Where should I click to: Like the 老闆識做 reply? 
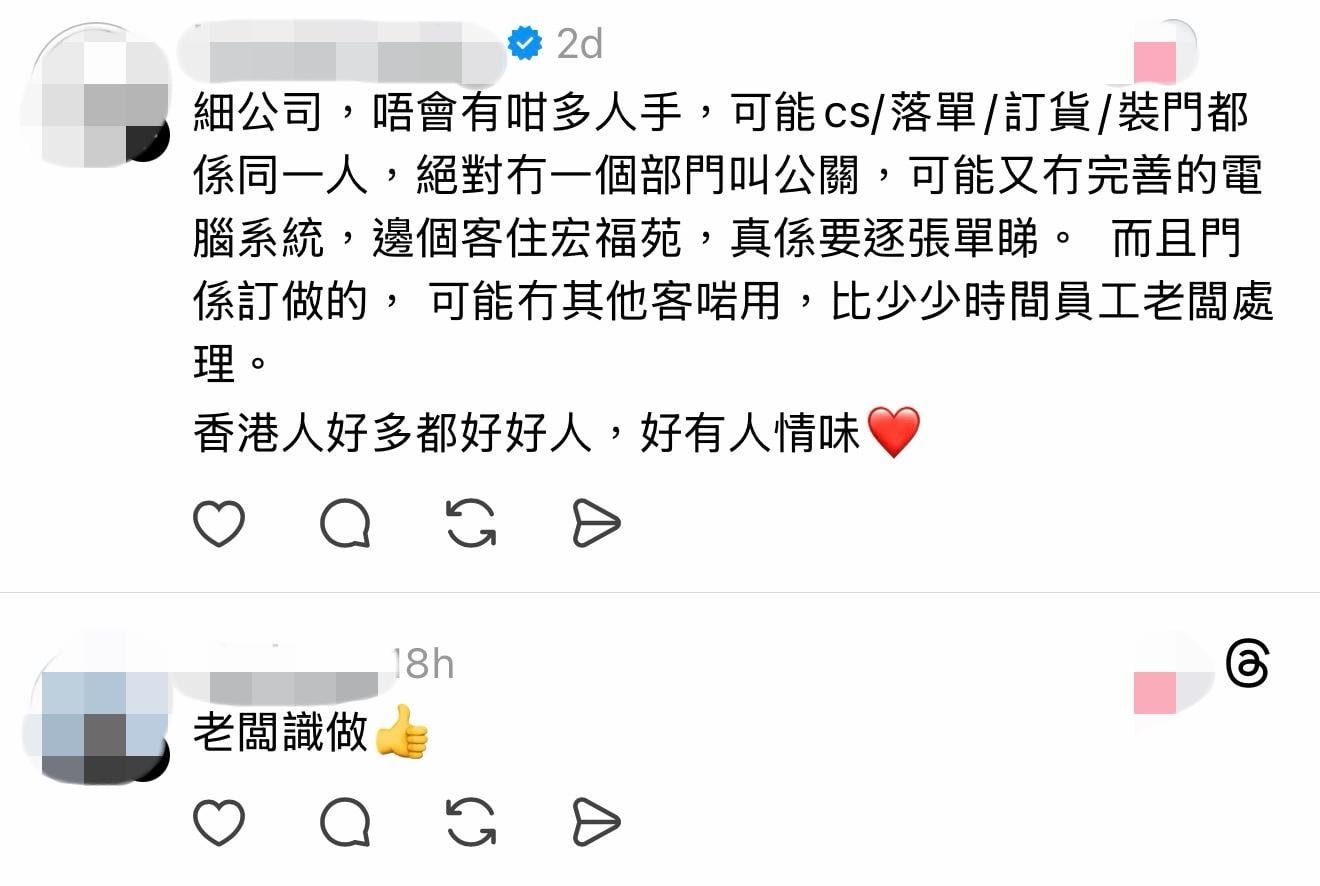219,823
